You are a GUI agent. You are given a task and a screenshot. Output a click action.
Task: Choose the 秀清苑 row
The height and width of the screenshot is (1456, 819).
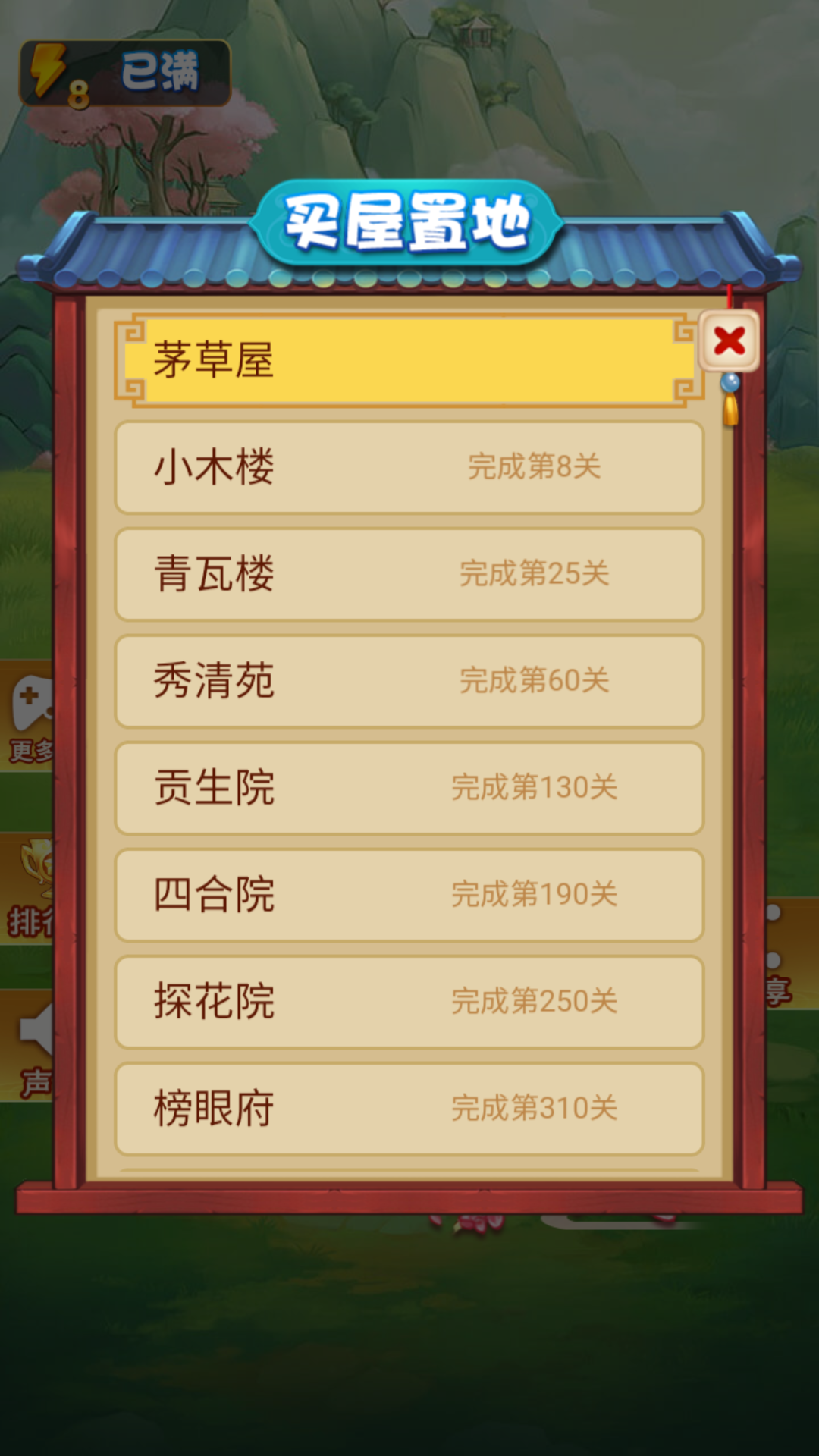tap(409, 681)
